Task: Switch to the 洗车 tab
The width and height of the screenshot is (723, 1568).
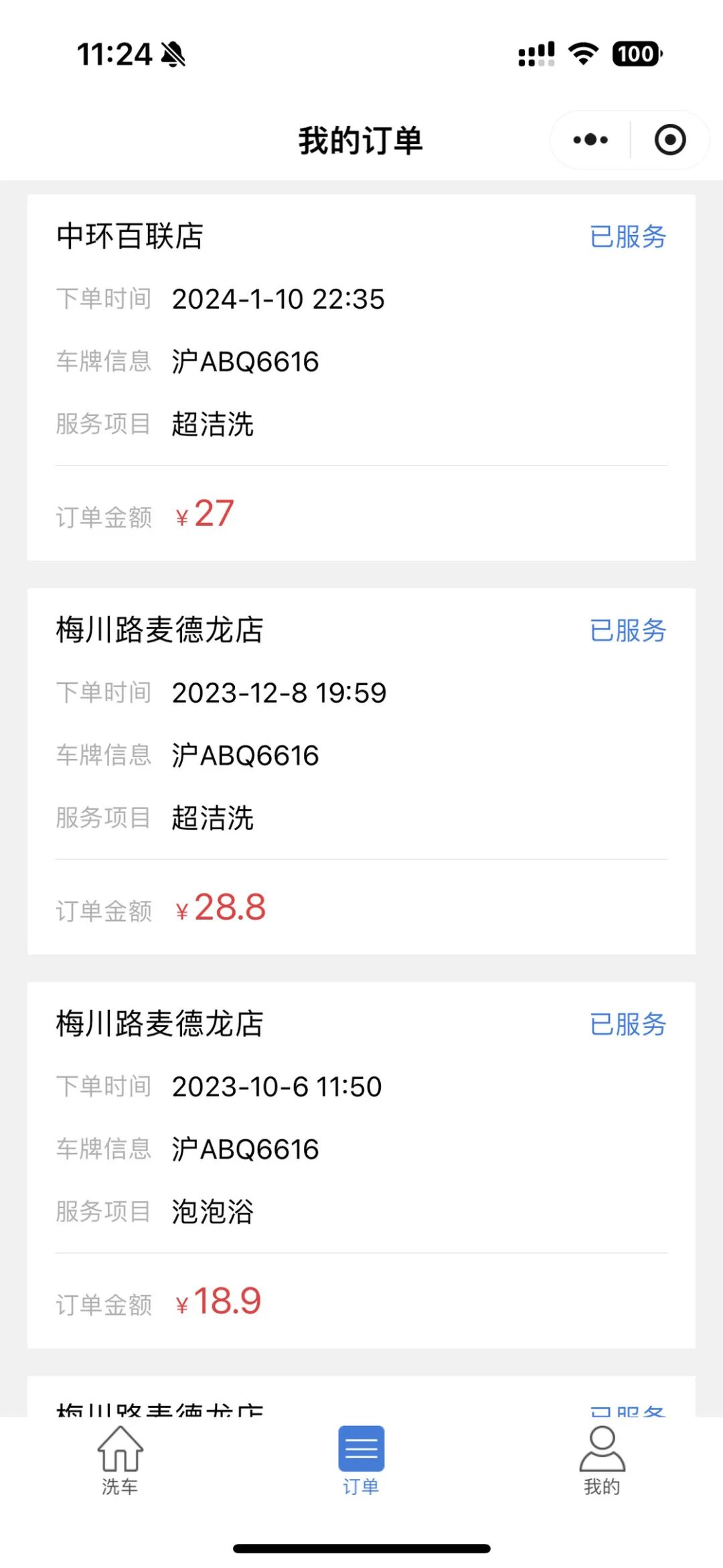Action: 120,1460
